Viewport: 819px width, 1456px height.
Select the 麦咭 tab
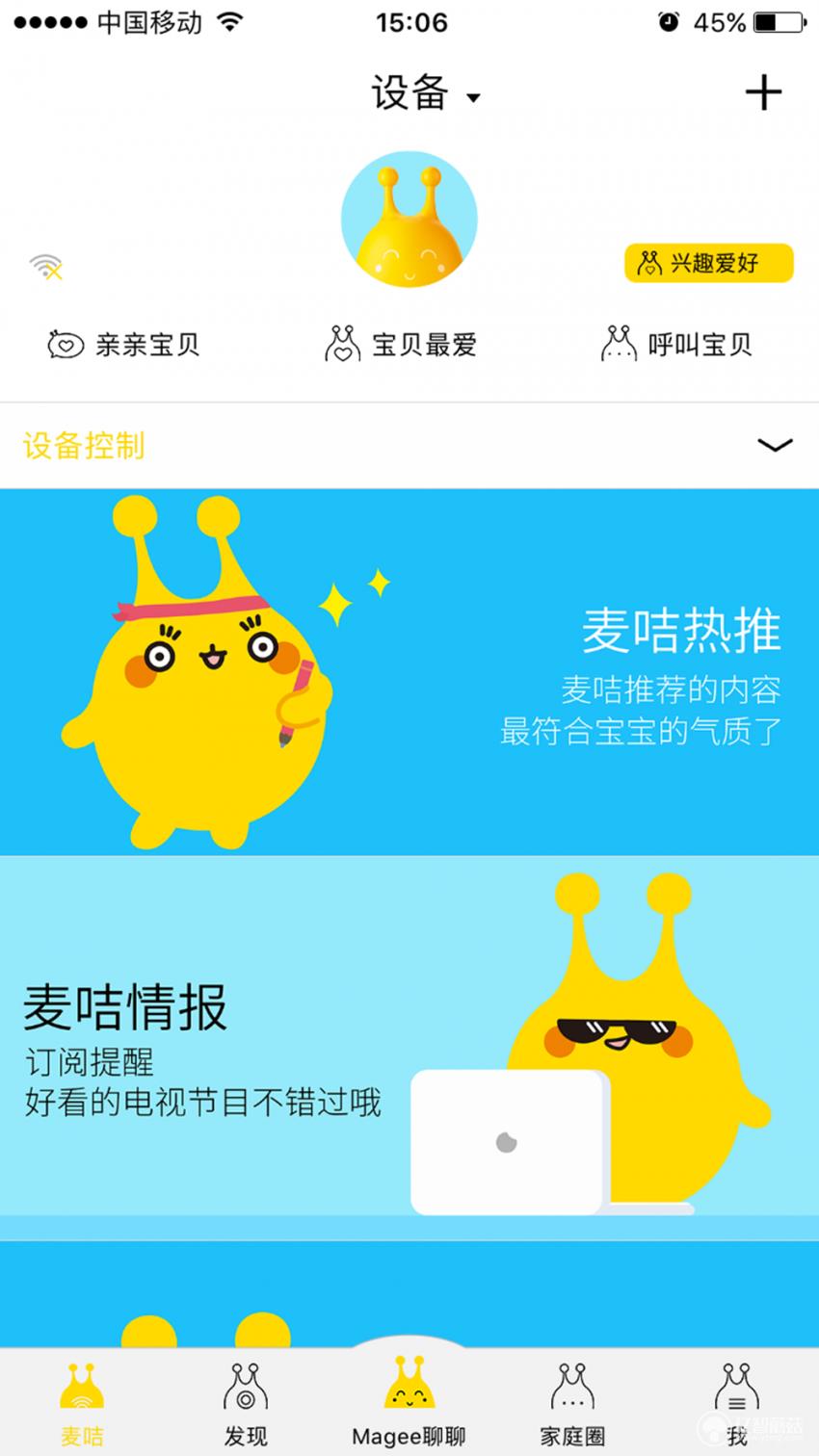[82, 1404]
